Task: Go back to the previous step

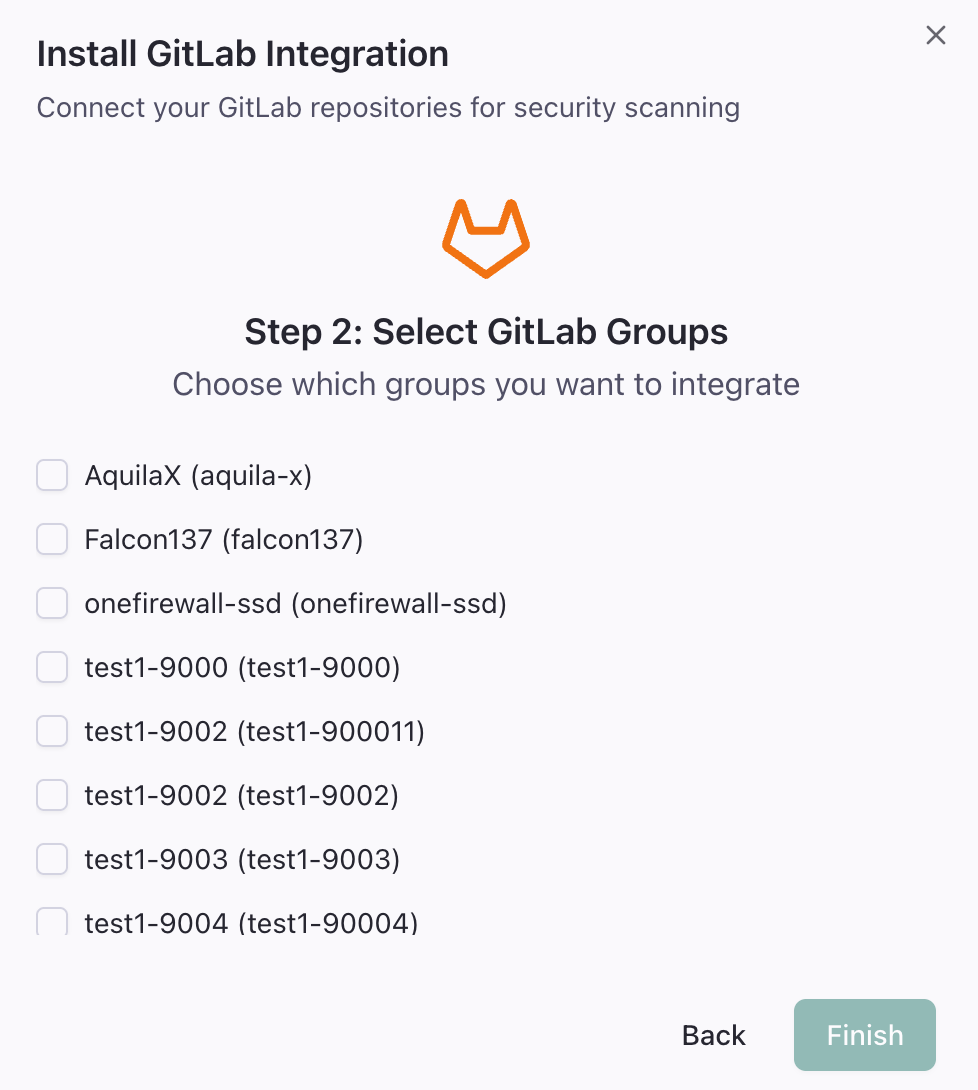Action: point(713,1035)
